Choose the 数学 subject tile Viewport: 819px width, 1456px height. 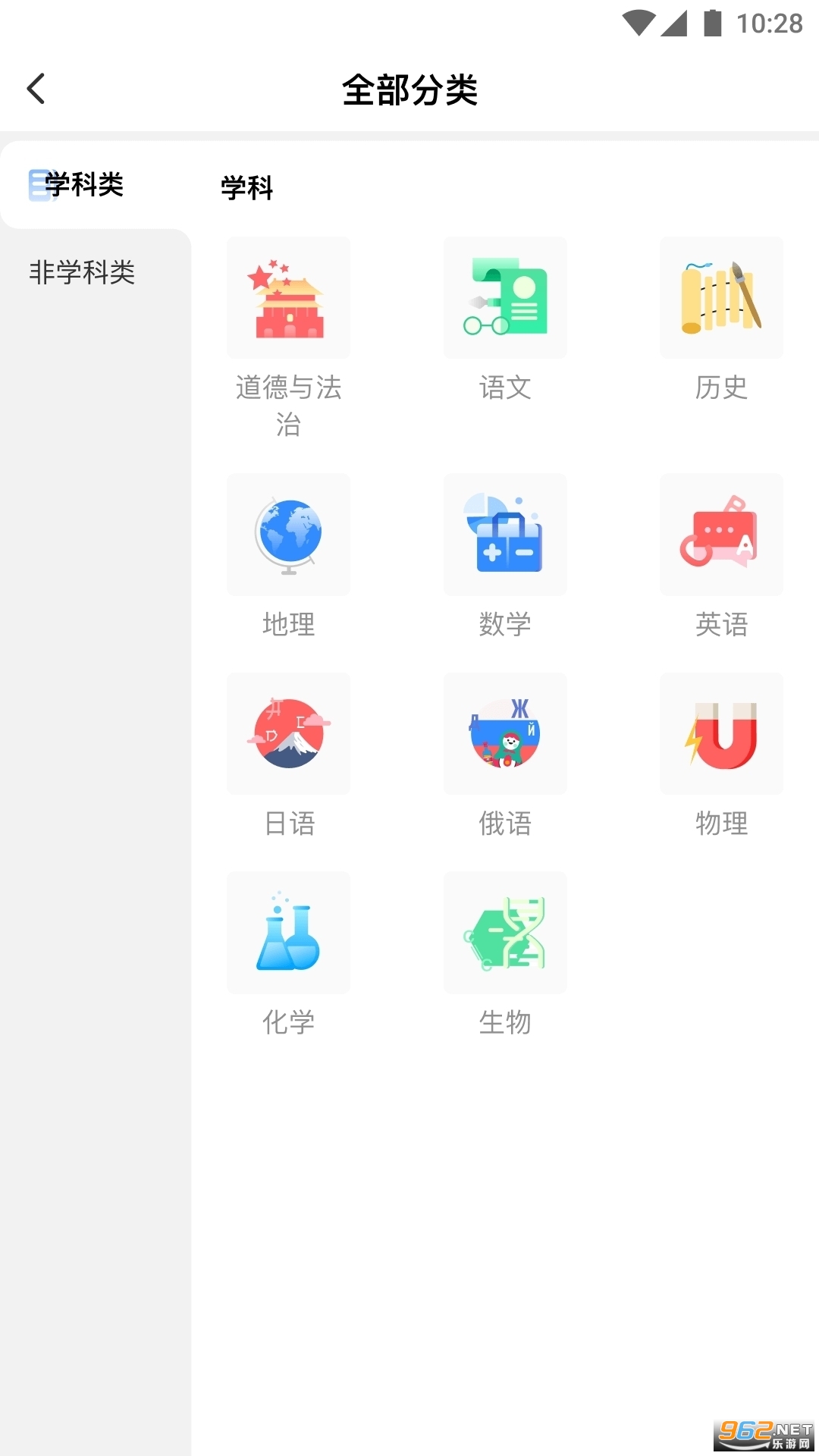[505, 535]
